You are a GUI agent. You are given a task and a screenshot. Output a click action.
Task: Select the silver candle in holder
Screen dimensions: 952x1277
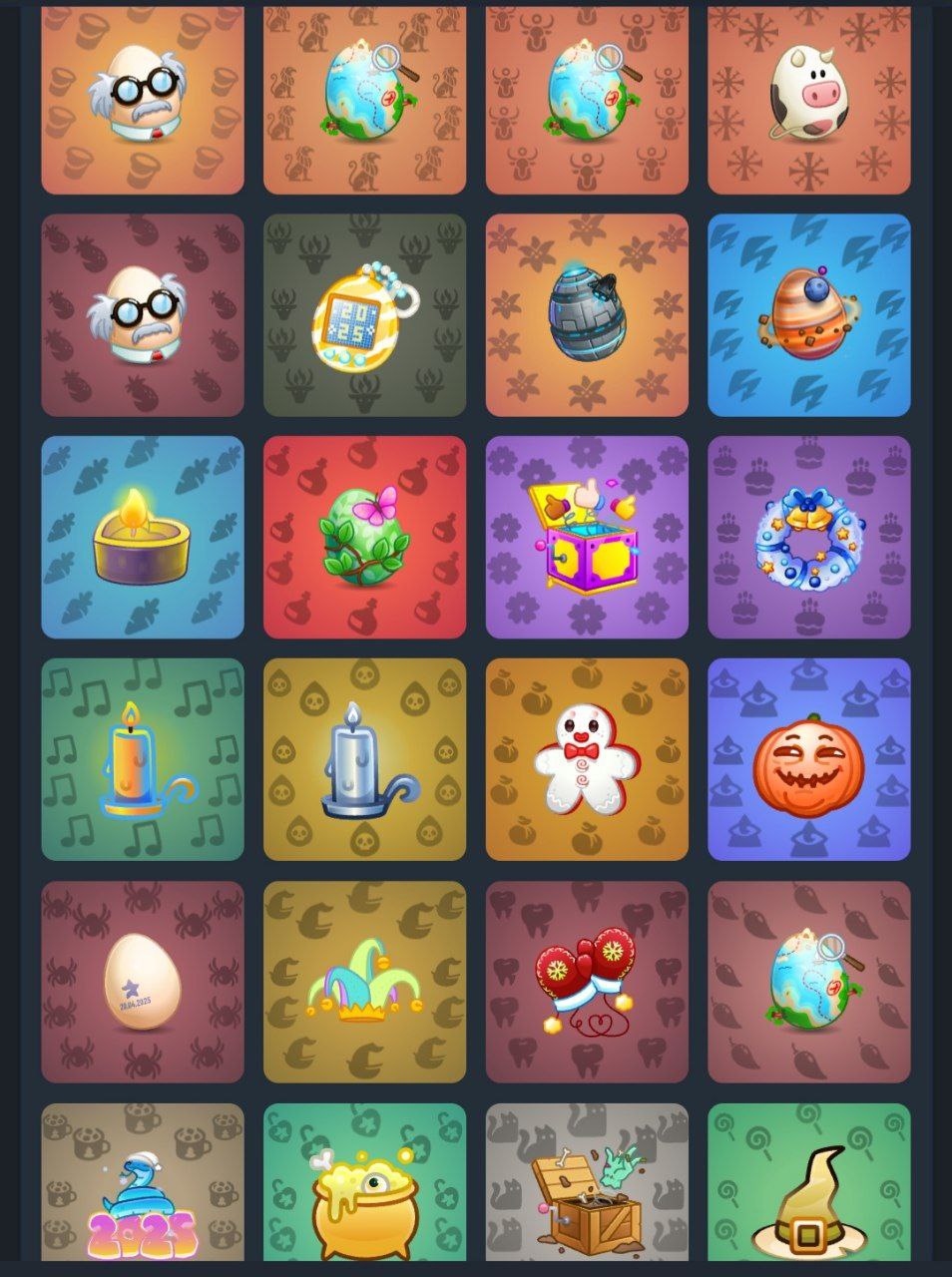[364, 759]
